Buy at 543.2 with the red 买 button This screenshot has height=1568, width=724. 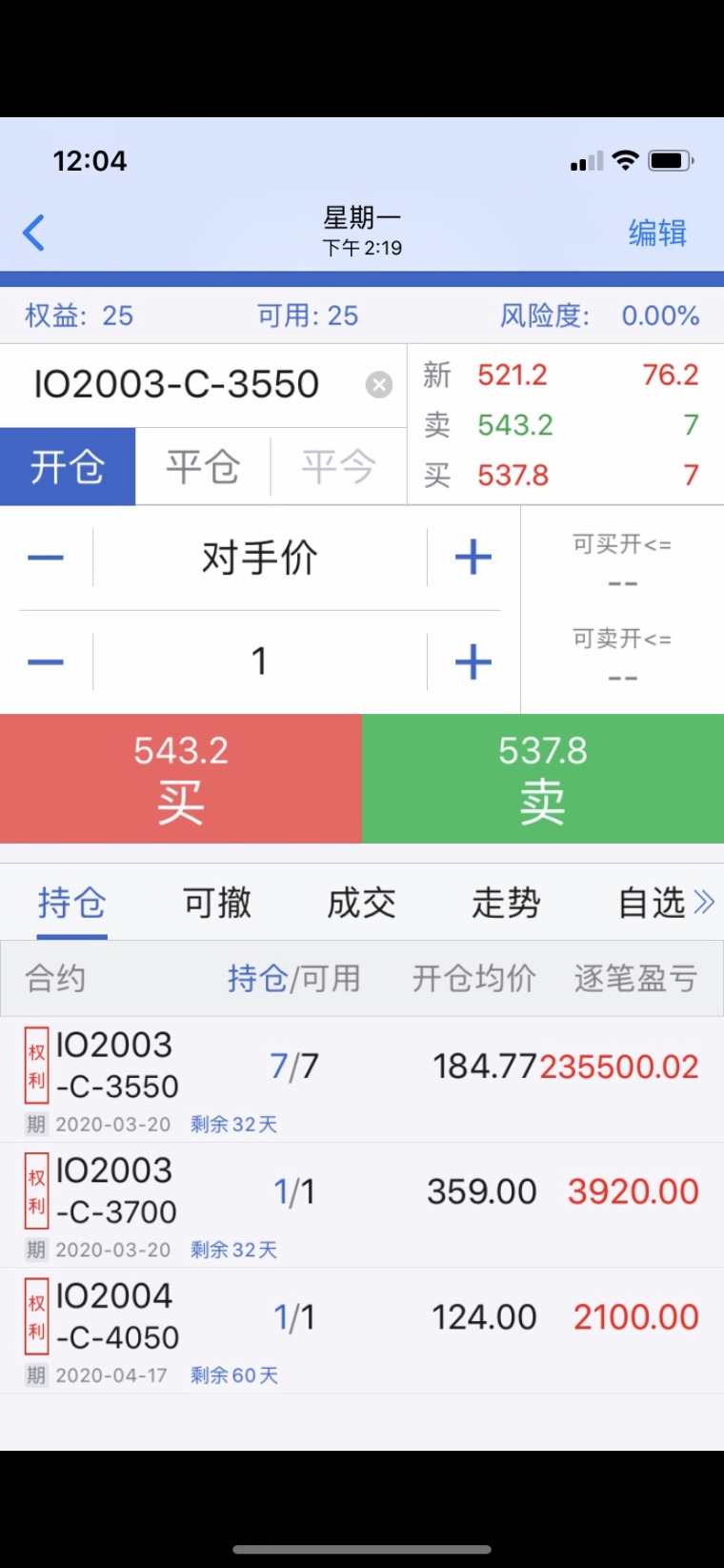pyautogui.click(x=181, y=779)
